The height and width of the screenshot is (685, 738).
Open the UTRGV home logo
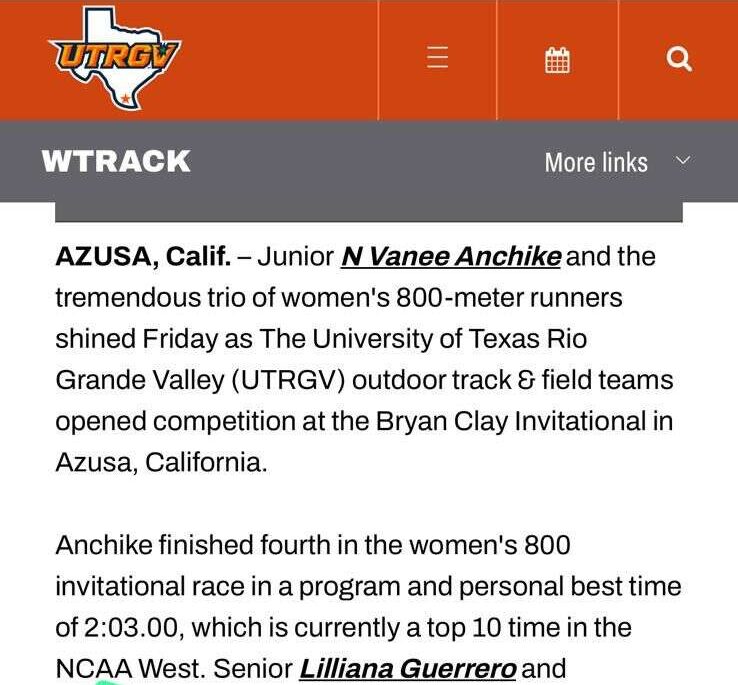tap(115, 58)
